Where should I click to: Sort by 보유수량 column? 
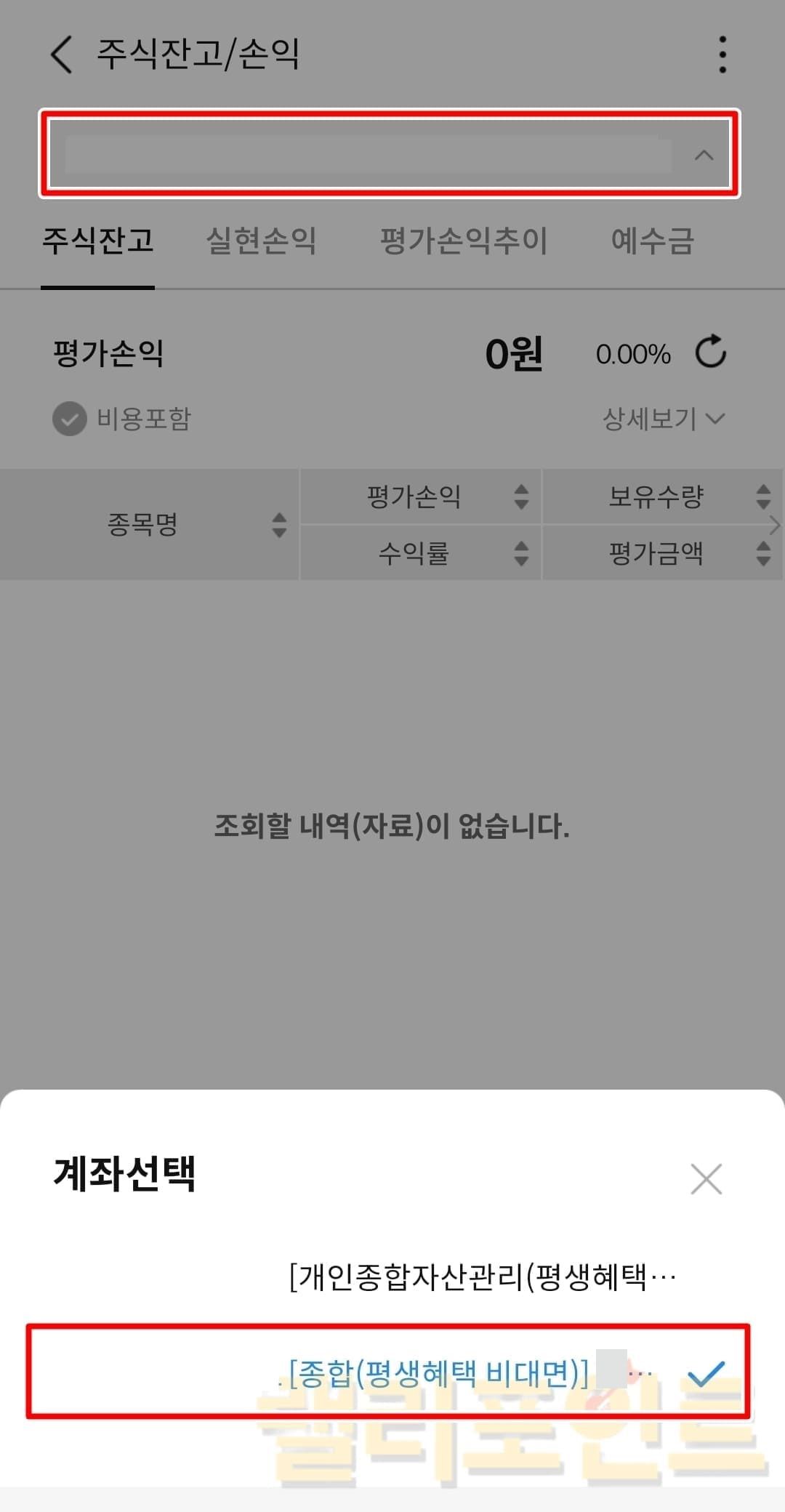(661, 496)
